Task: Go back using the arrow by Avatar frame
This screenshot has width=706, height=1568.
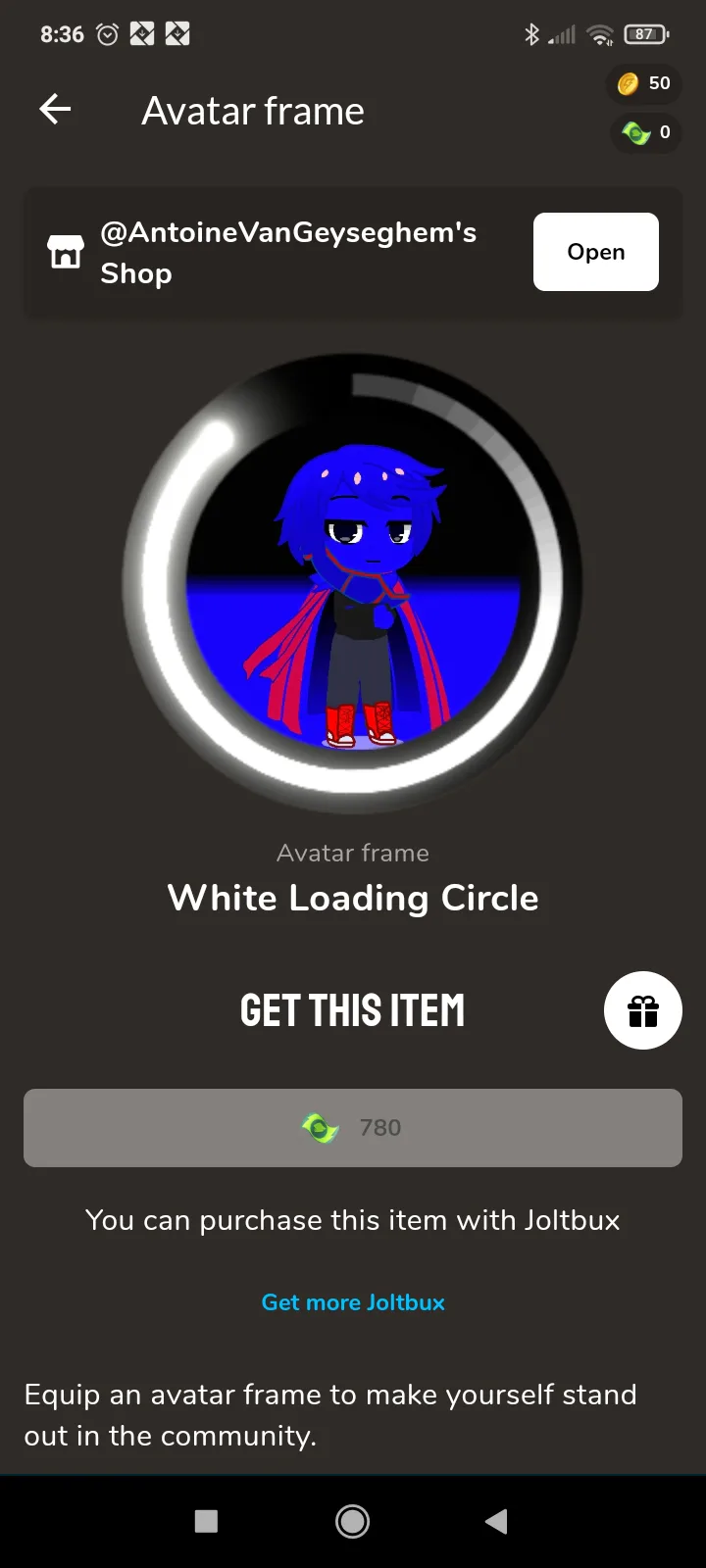Action: pyautogui.click(x=55, y=110)
